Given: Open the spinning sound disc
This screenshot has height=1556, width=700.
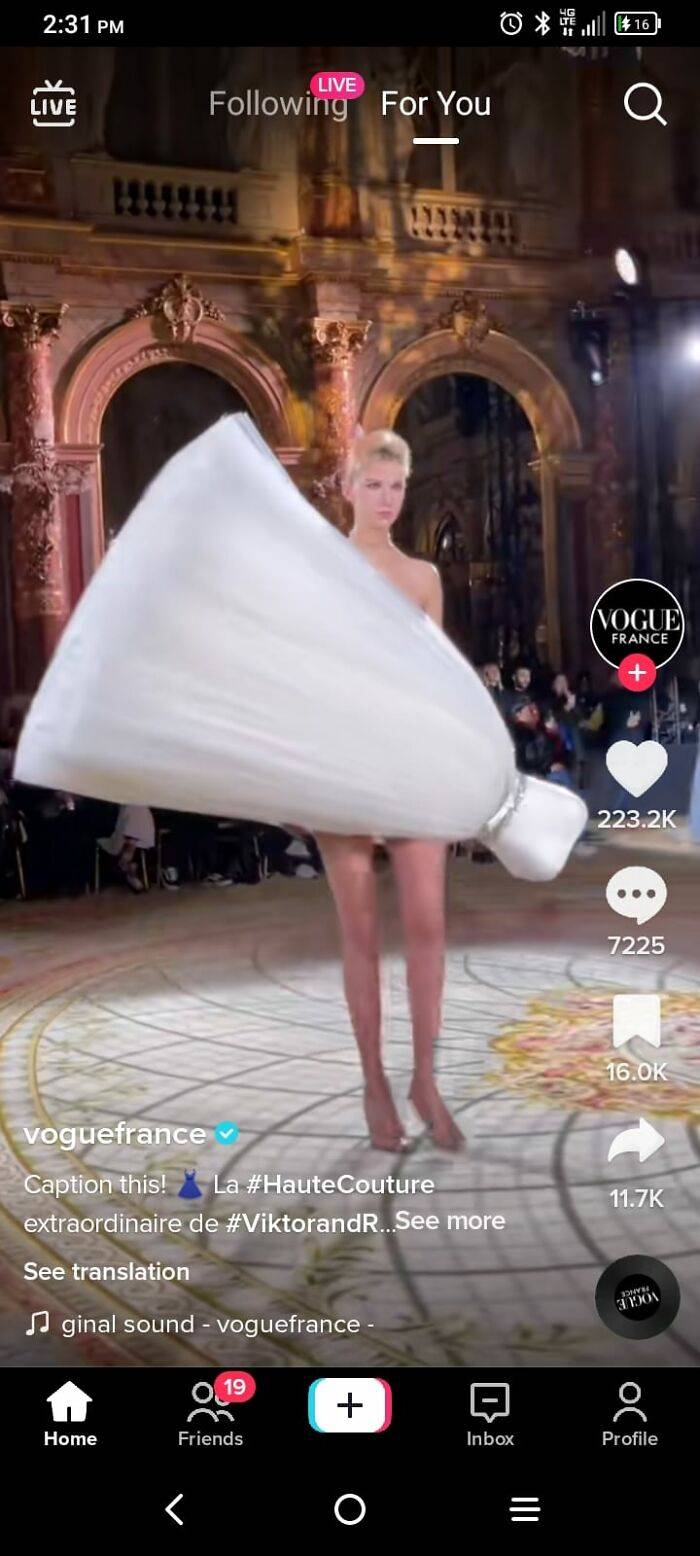Looking at the screenshot, I should (x=637, y=1297).
